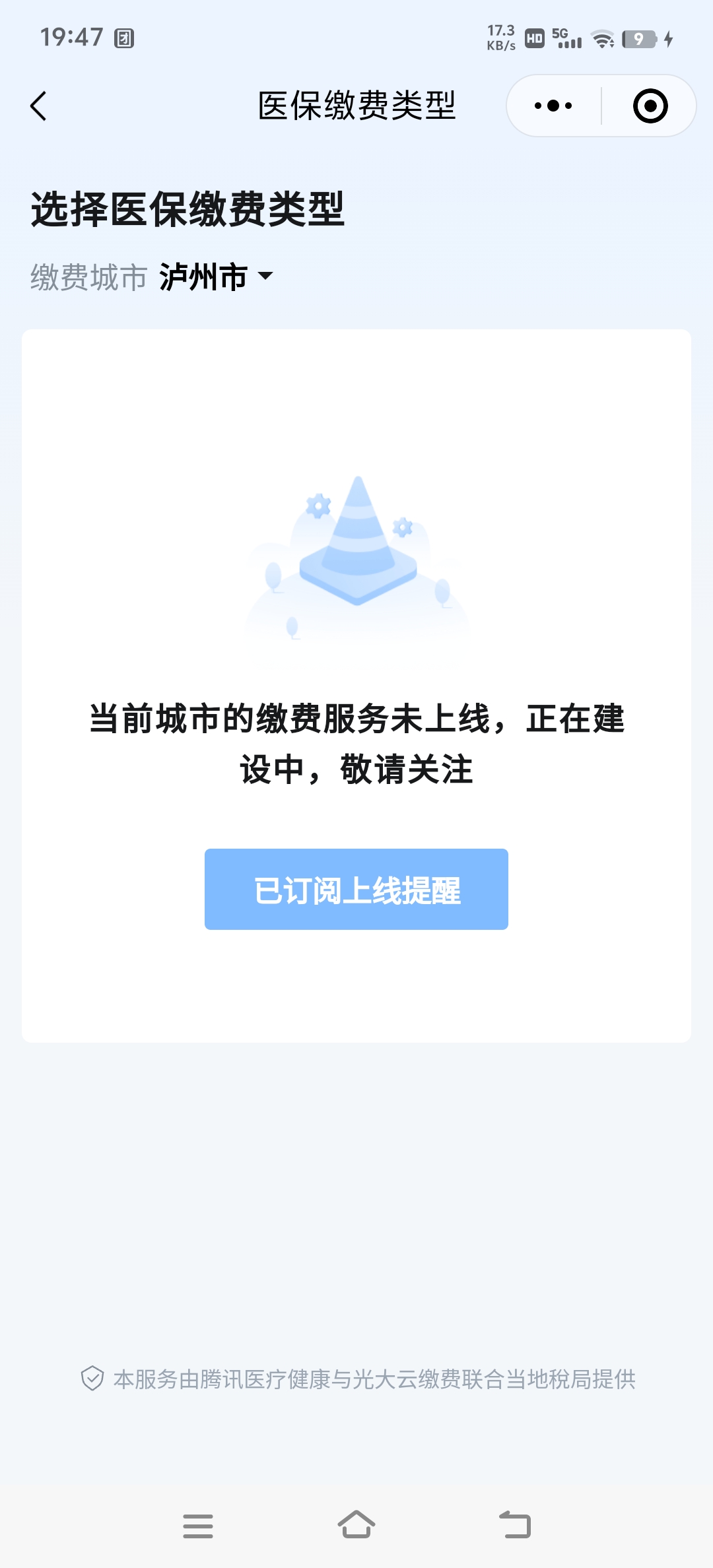The image size is (713, 1568).
Task: Go back from 医保缴费类型 page
Action: (39, 106)
